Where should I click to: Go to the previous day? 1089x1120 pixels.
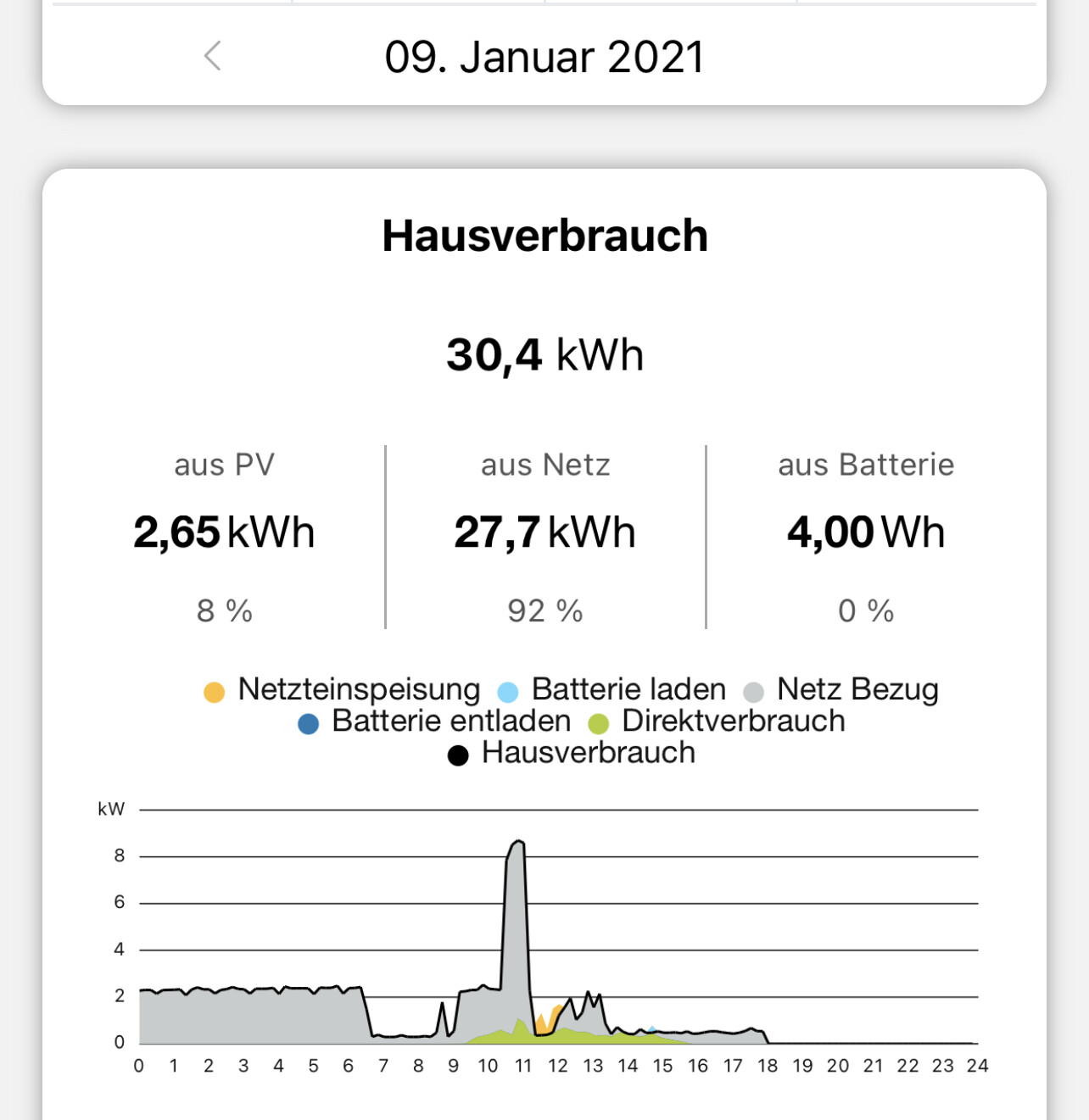pyautogui.click(x=213, y=57)
